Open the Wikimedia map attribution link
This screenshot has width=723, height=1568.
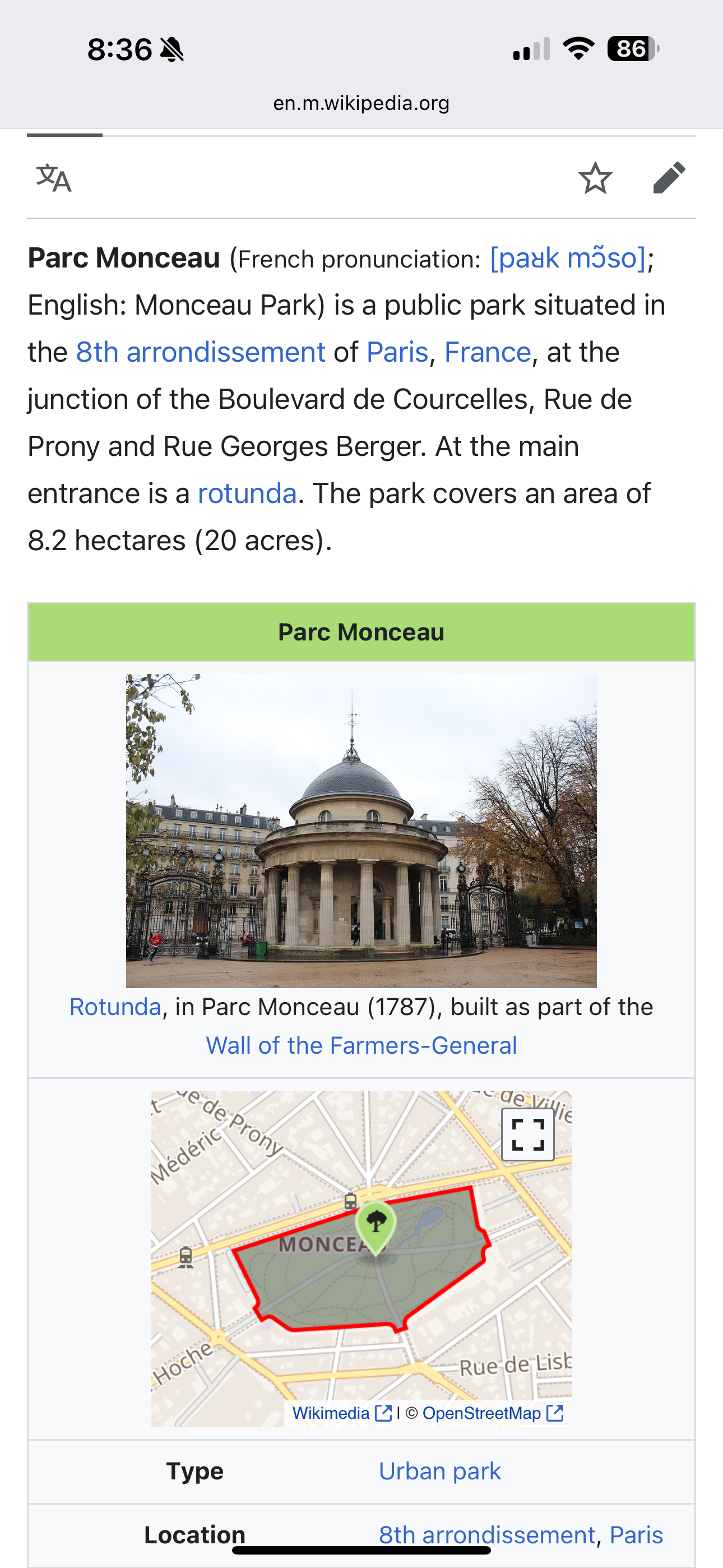click(341, 1413)
